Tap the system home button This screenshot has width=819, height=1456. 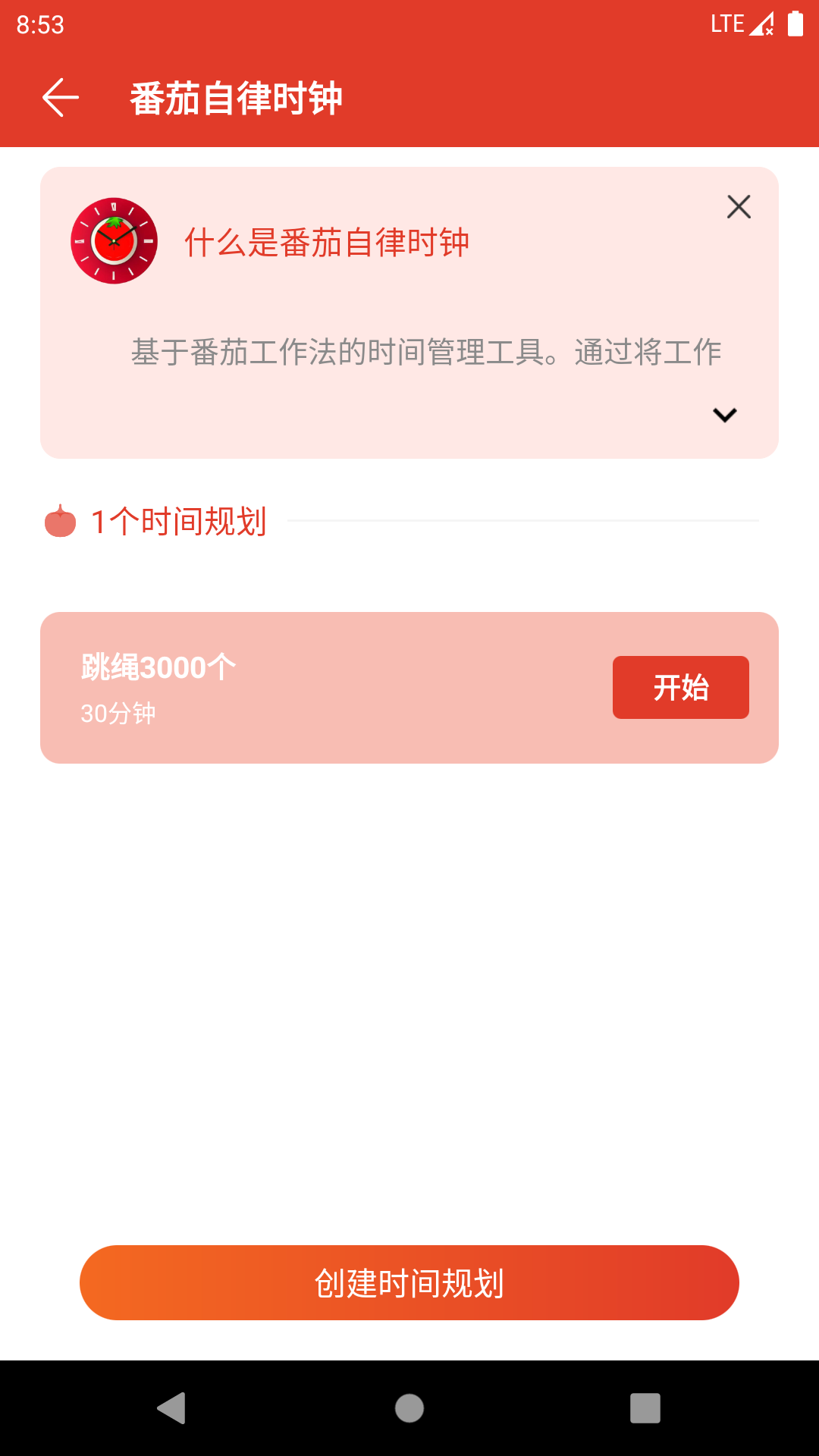click(409, 1408)
